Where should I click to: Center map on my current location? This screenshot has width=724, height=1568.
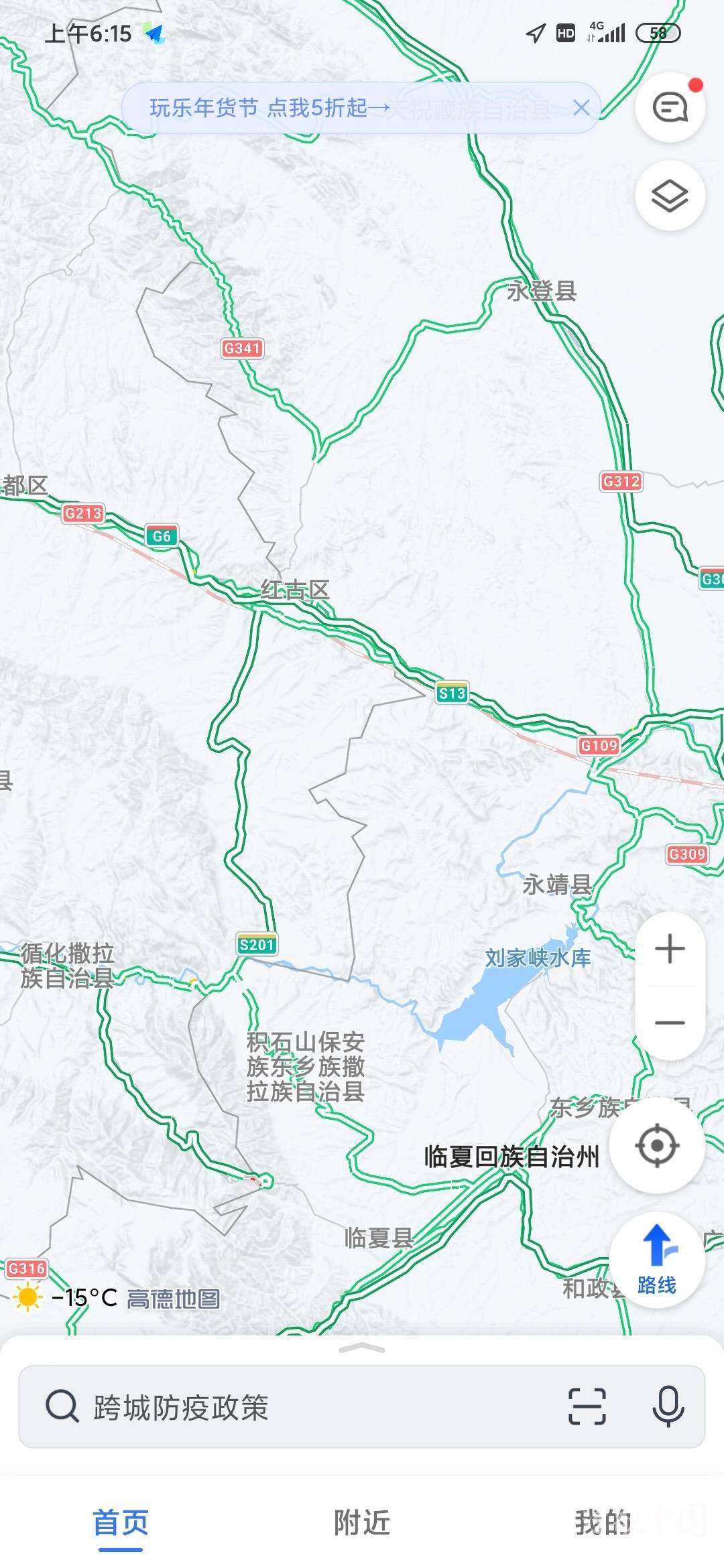657,1146
